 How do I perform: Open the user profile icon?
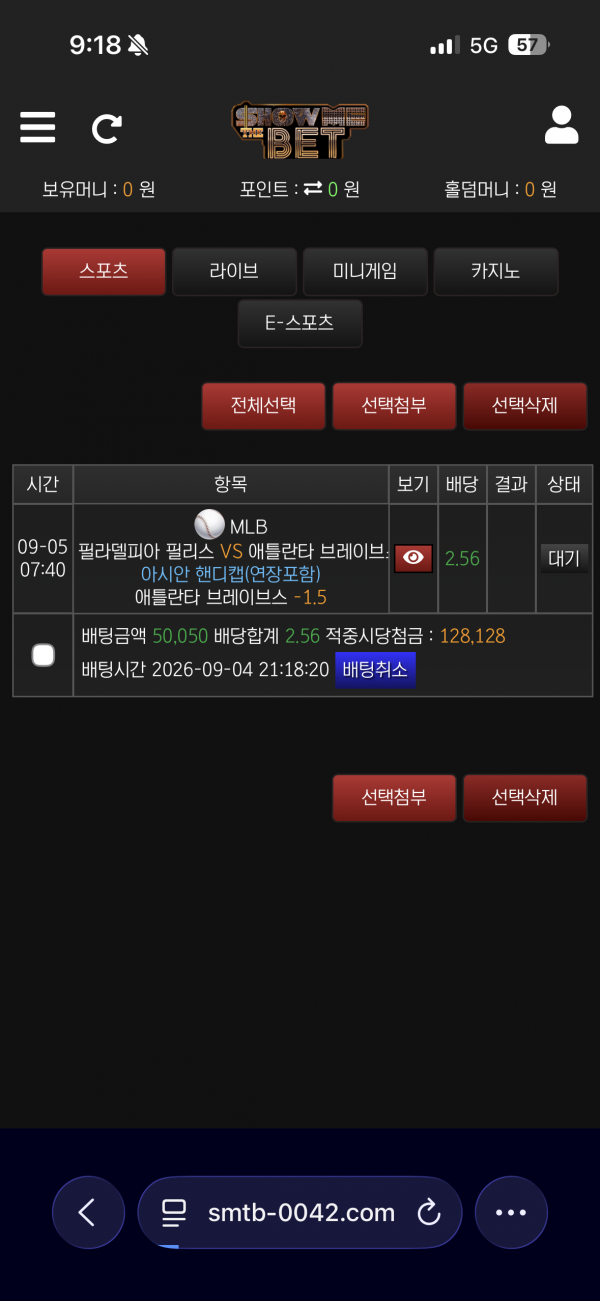(x=562, y=126)
